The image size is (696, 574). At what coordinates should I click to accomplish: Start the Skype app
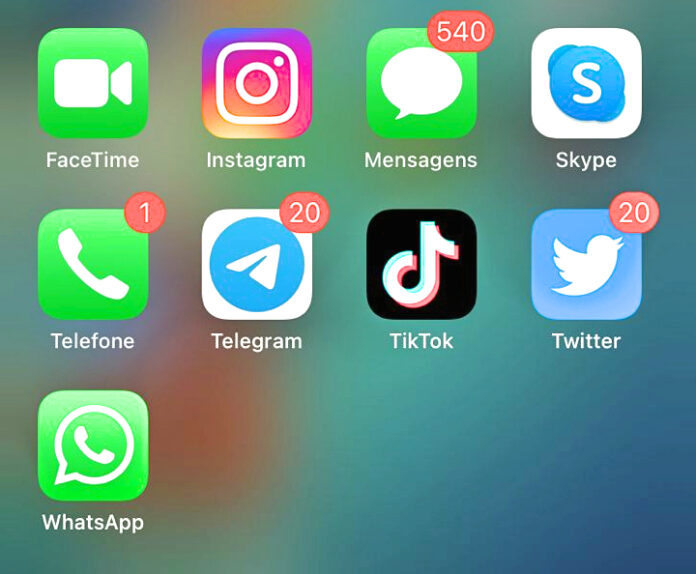[586, 83]
